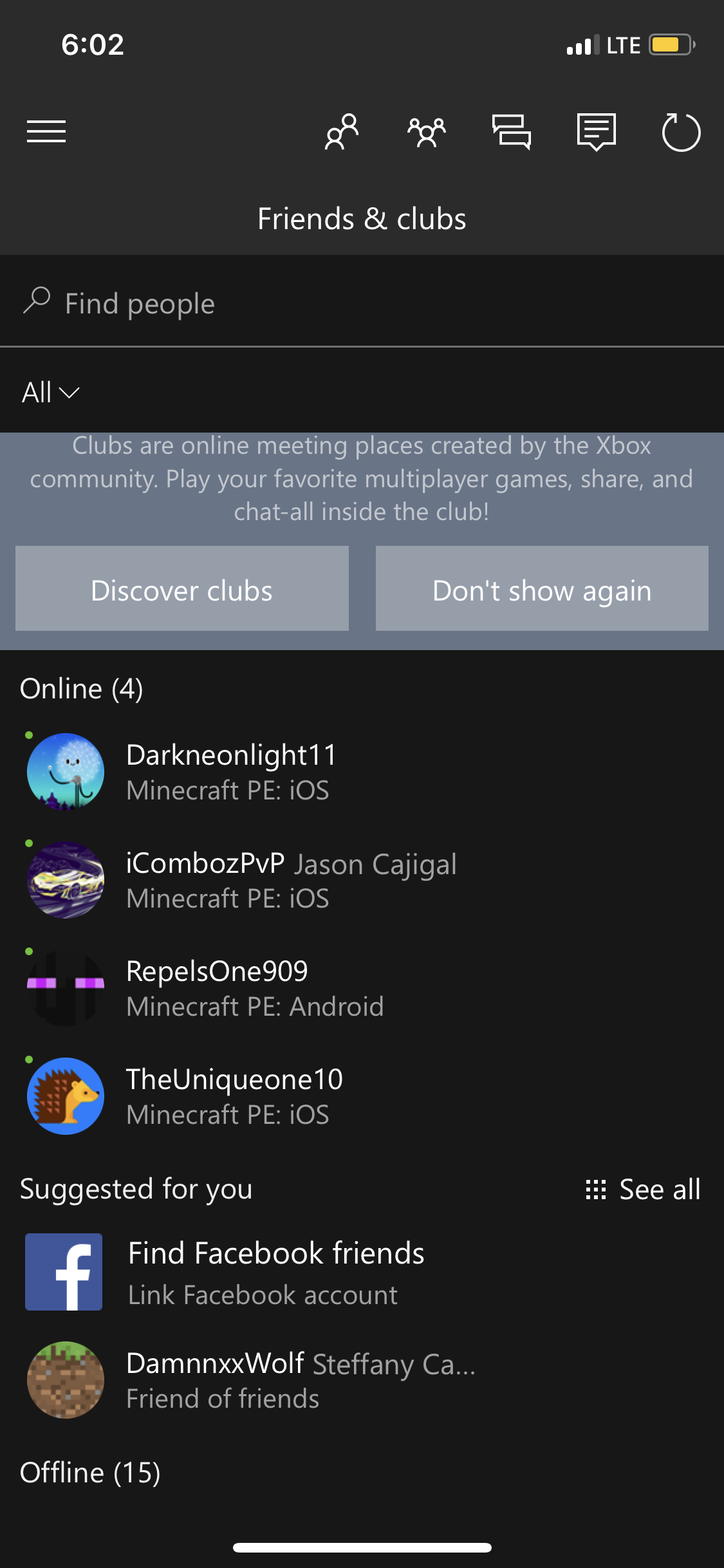Open TheUniqueone10's profile
Screen dimensions: 724x1568
tap(362, 1096)
